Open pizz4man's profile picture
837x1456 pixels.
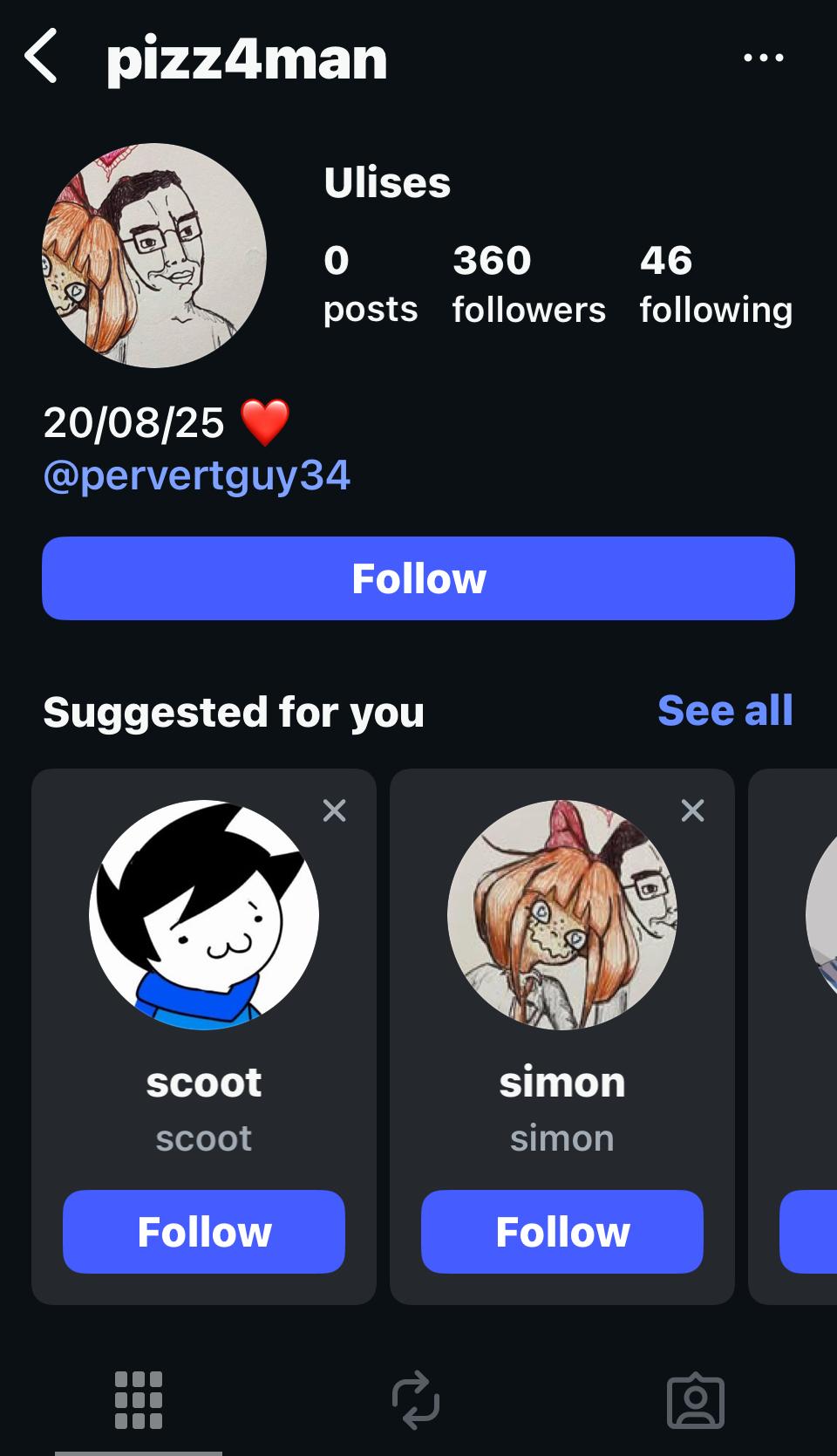pos(154,256)
